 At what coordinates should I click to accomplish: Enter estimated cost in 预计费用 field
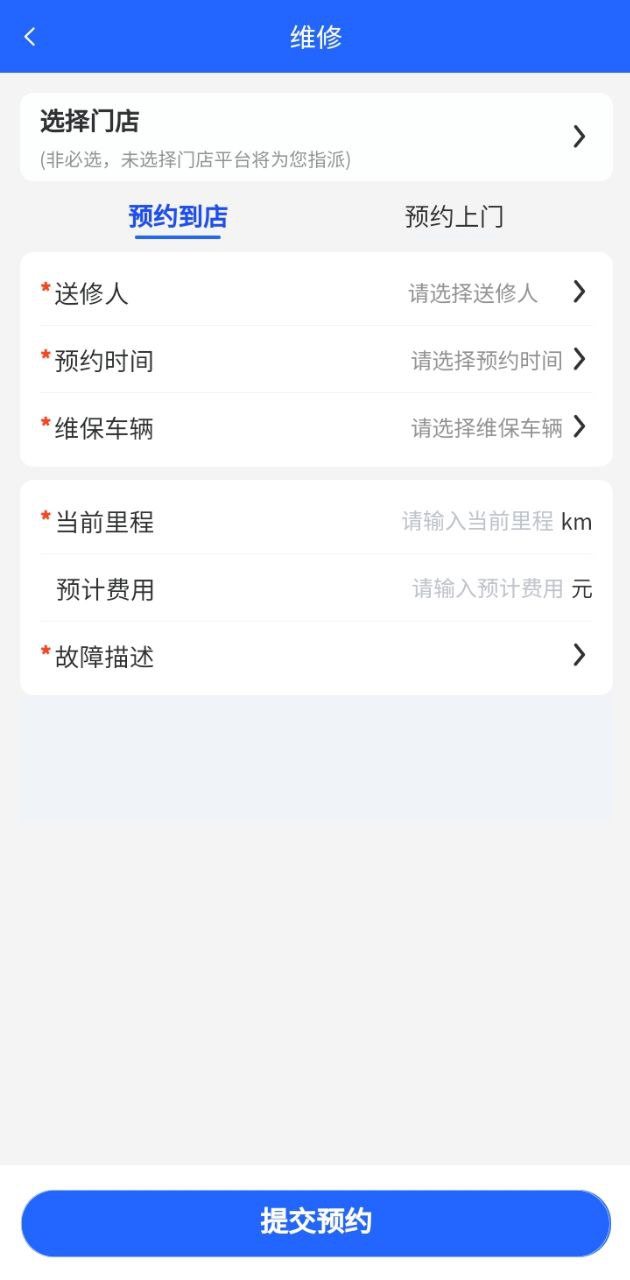pos(487,589)
